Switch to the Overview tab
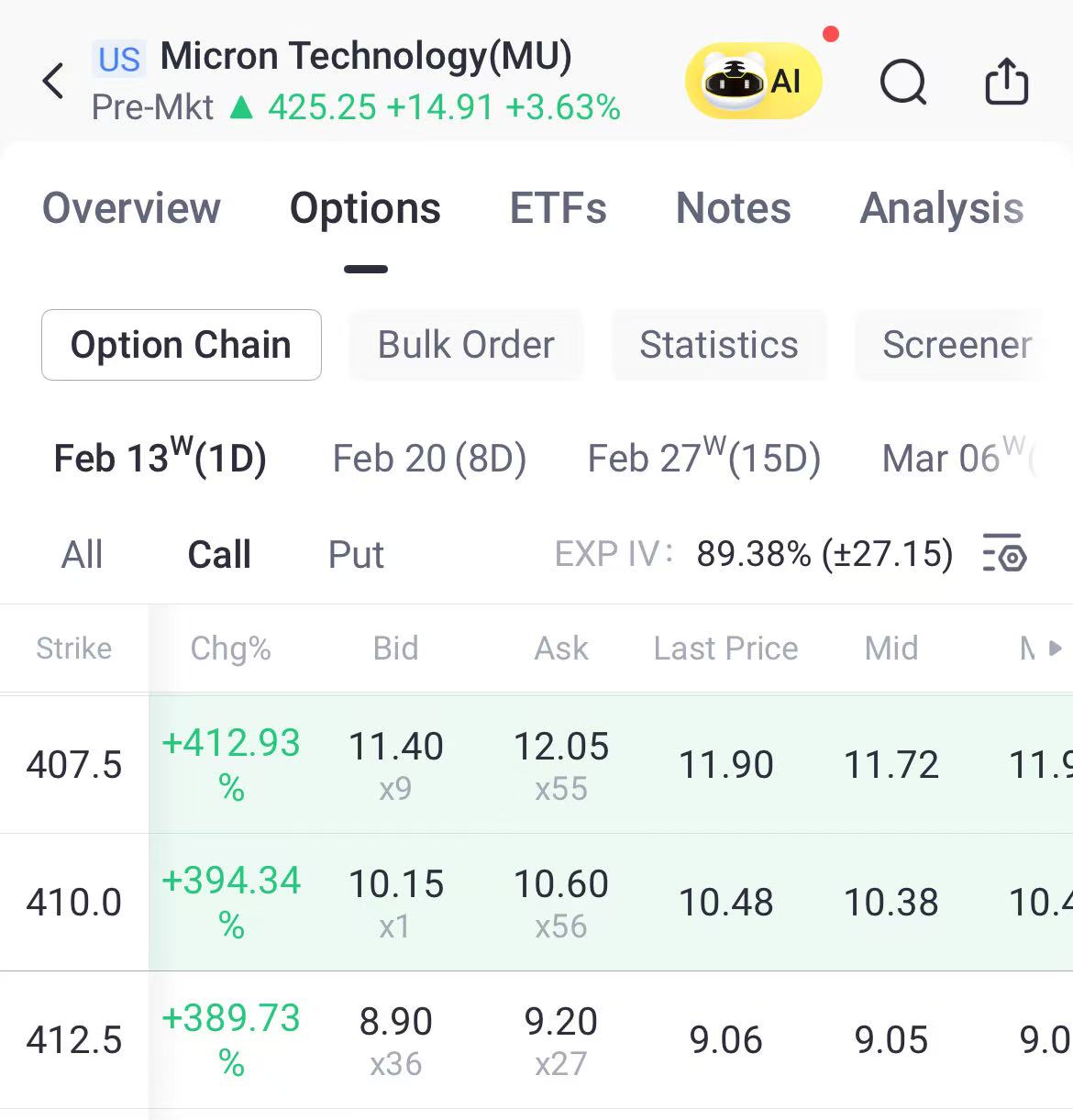The image size is (1073, 1120). [x=131, y=208]
